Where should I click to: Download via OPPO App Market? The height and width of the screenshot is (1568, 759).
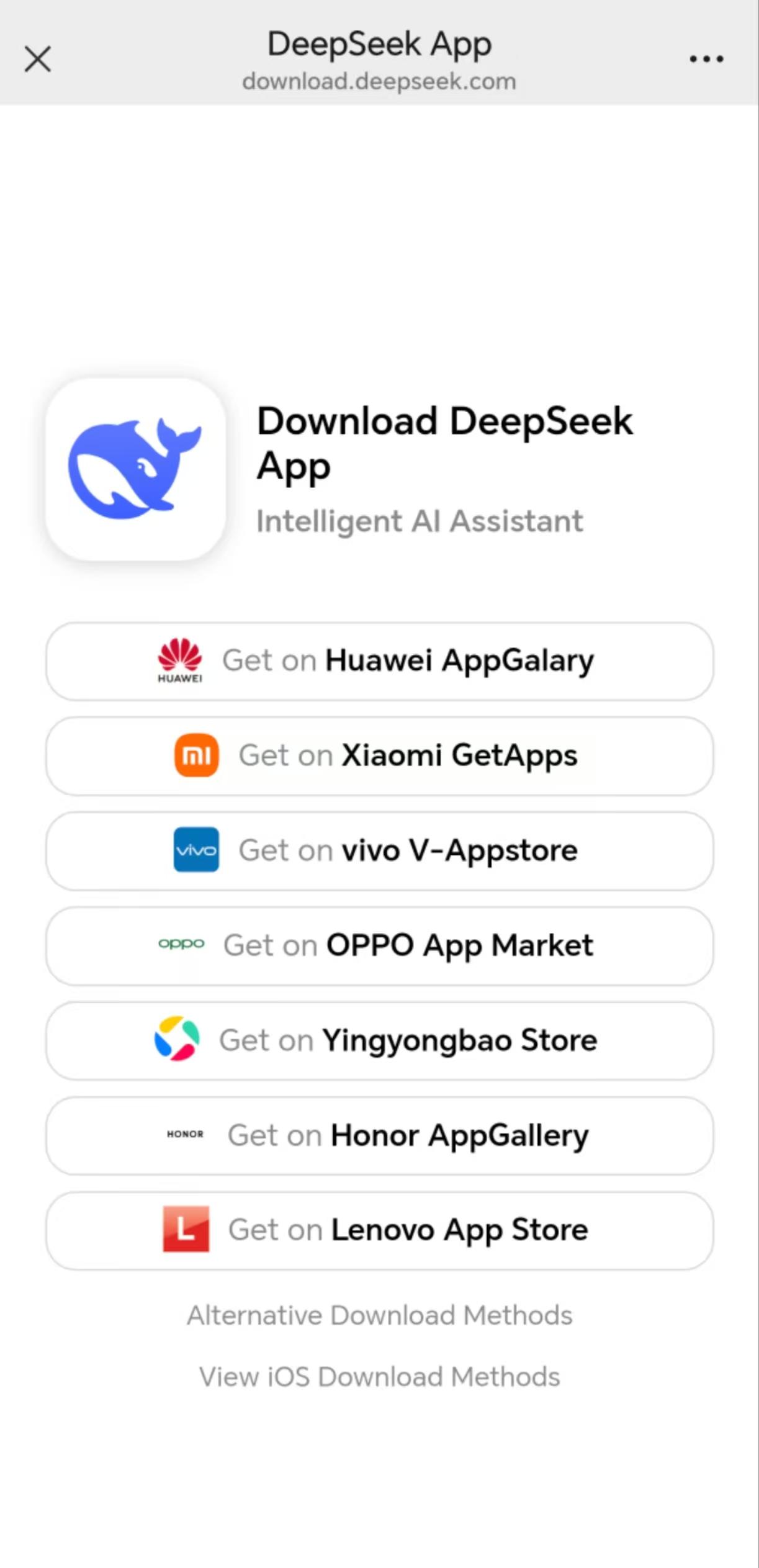pos(379,944)
